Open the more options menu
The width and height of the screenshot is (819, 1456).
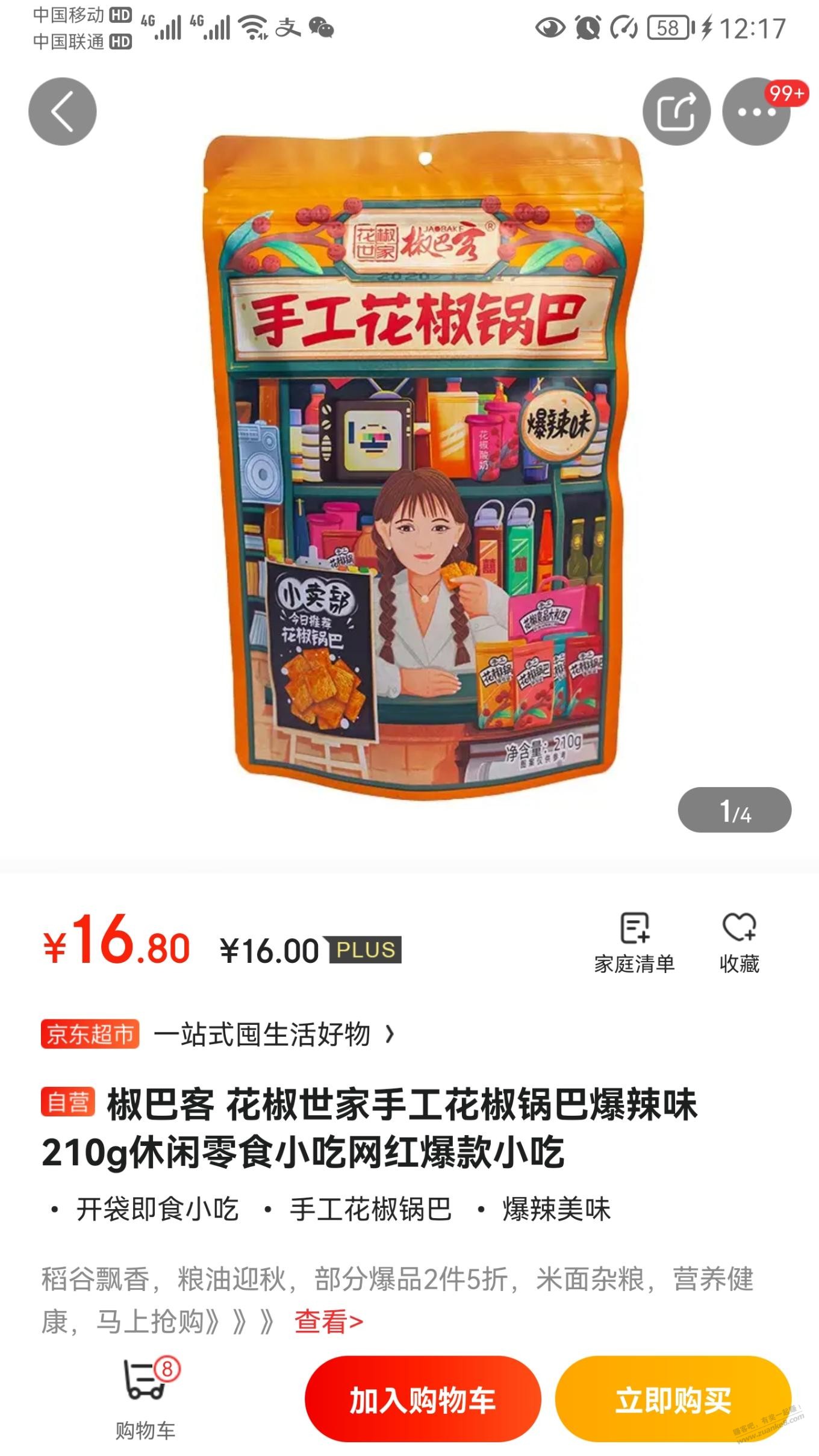[756, 111]
